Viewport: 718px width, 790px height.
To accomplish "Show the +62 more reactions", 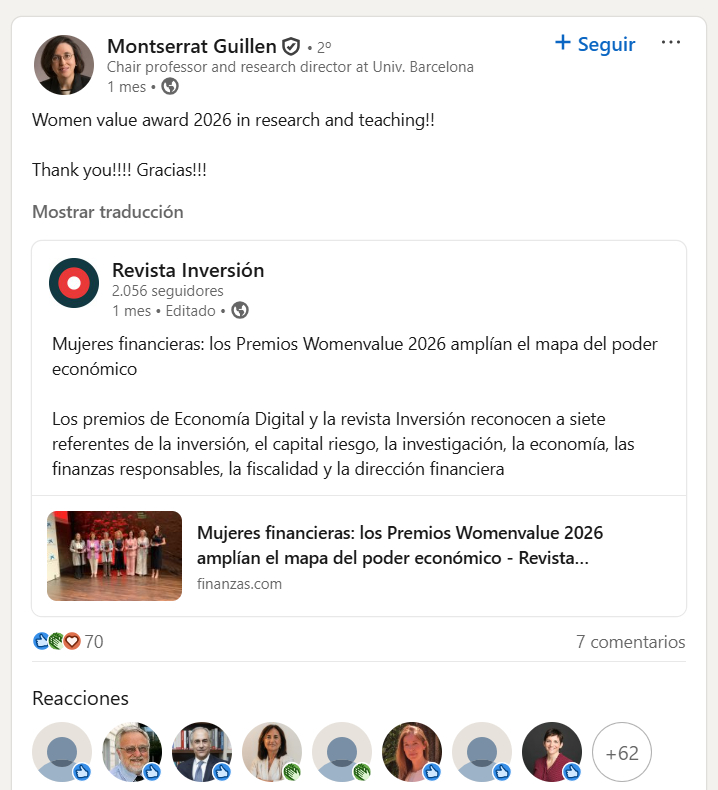I will (622, 752).
